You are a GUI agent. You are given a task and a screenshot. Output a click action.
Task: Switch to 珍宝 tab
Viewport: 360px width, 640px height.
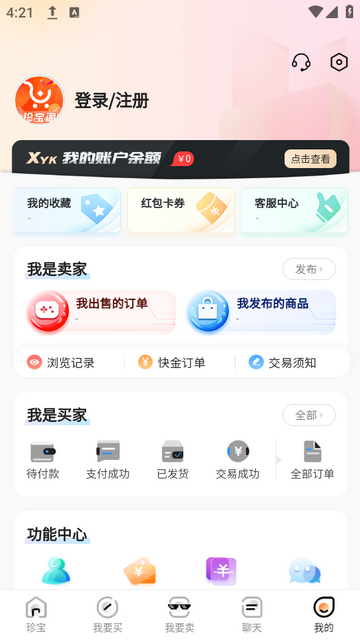point(36,615)
